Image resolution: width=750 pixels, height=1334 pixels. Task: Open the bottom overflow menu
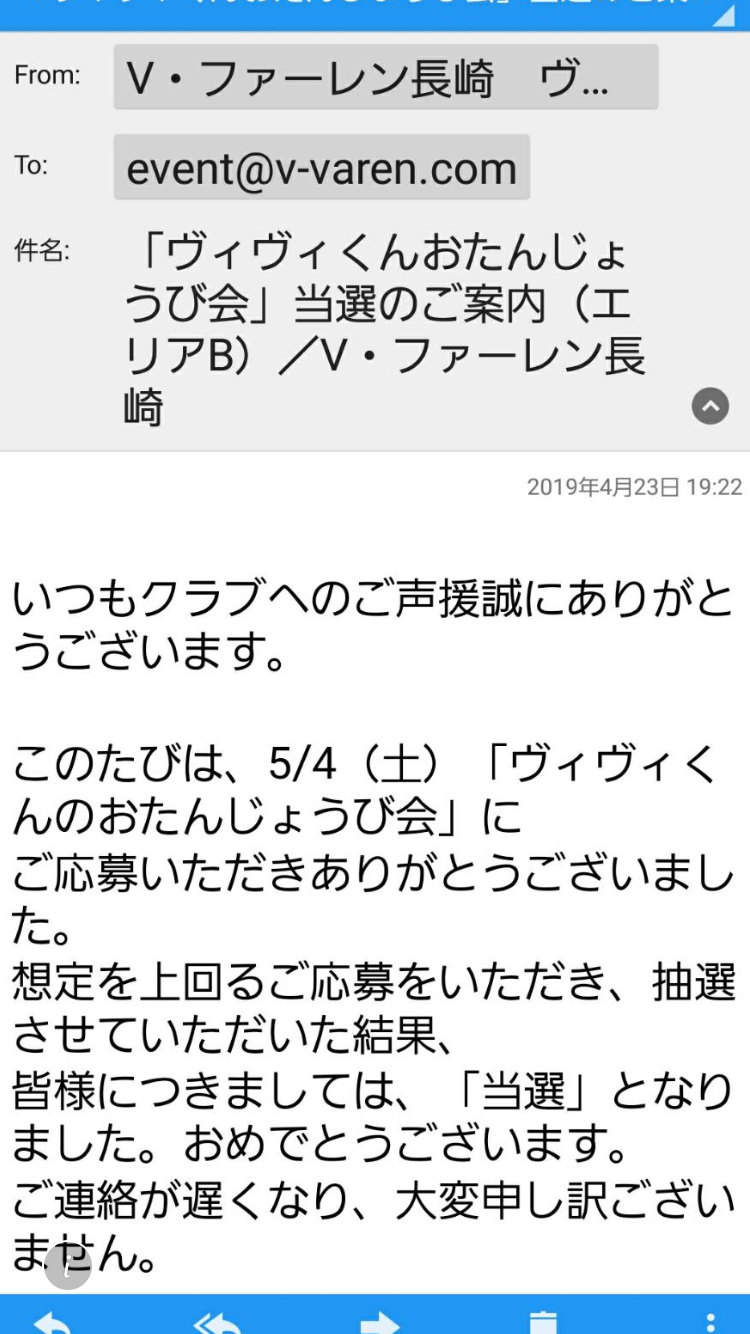(x=709, y=1320)
